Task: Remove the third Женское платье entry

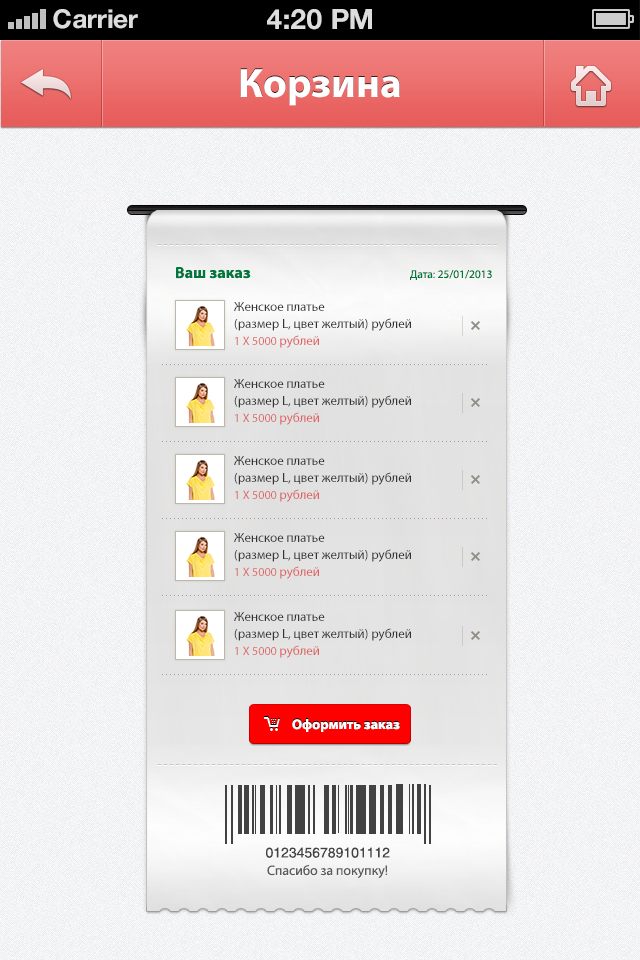Action: pyautogui.click(x=475, y=479)
